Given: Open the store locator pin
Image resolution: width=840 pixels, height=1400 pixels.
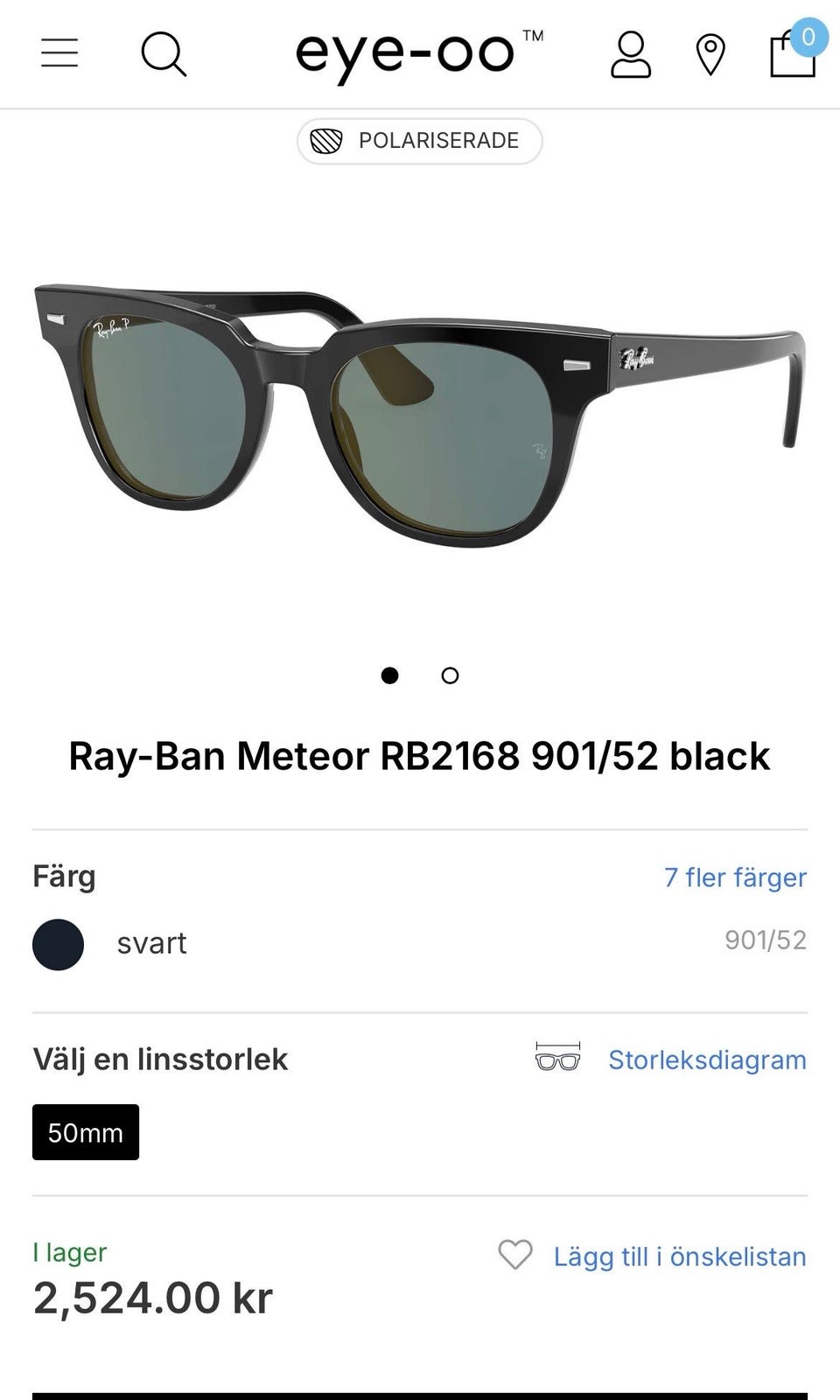Looking at the screenshot, I should (x=710, y=55).
